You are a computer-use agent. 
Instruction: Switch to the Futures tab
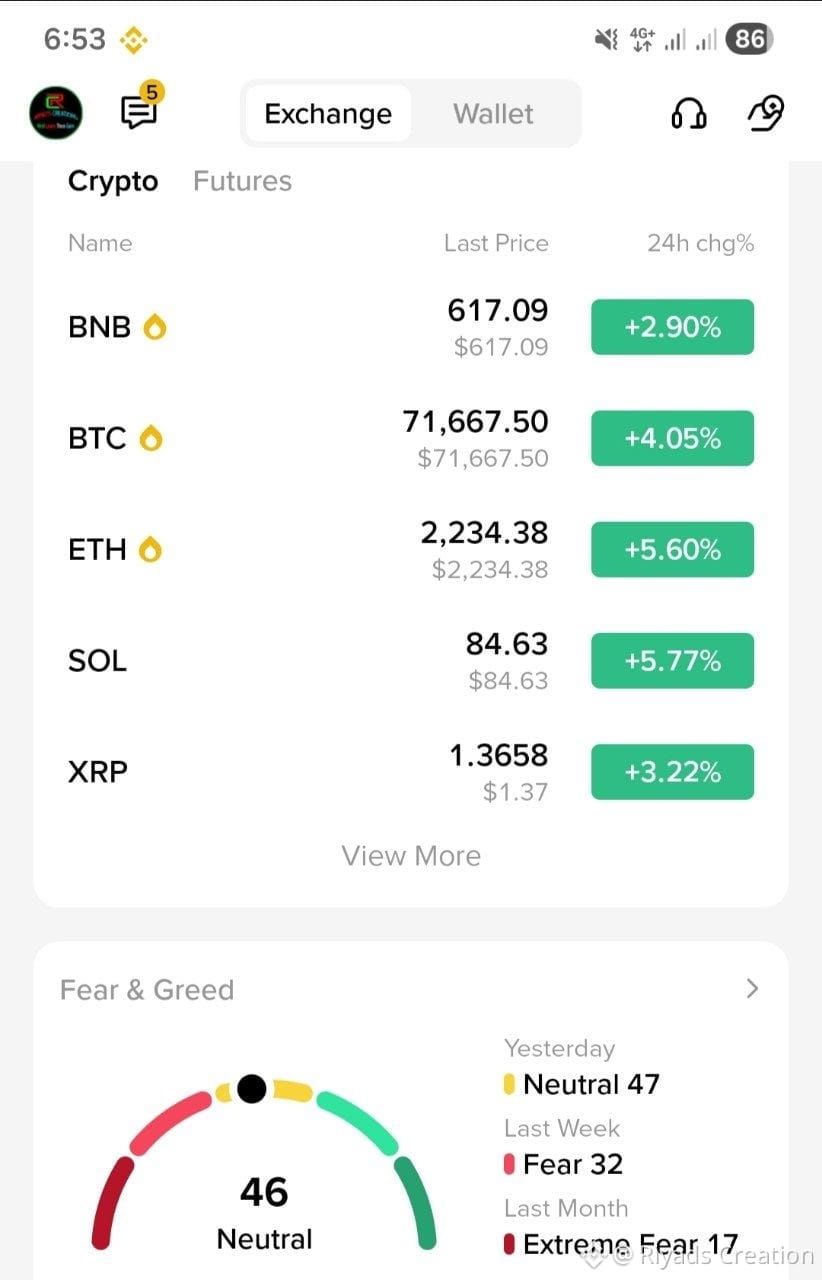tap(242, 181)
